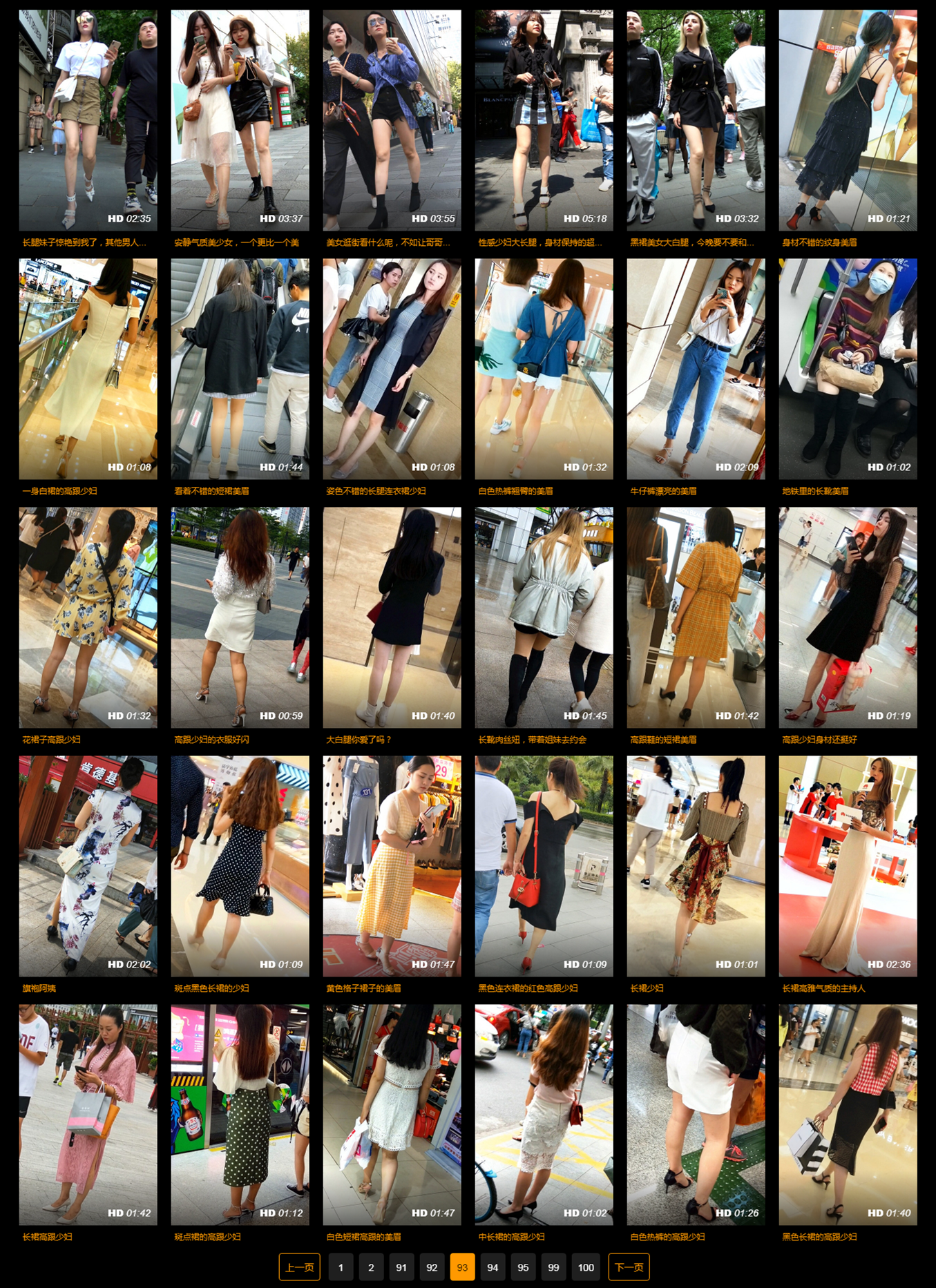Jump to page 2
Viewport: 936px width, 1288px height.
(x=371, y=1267)
